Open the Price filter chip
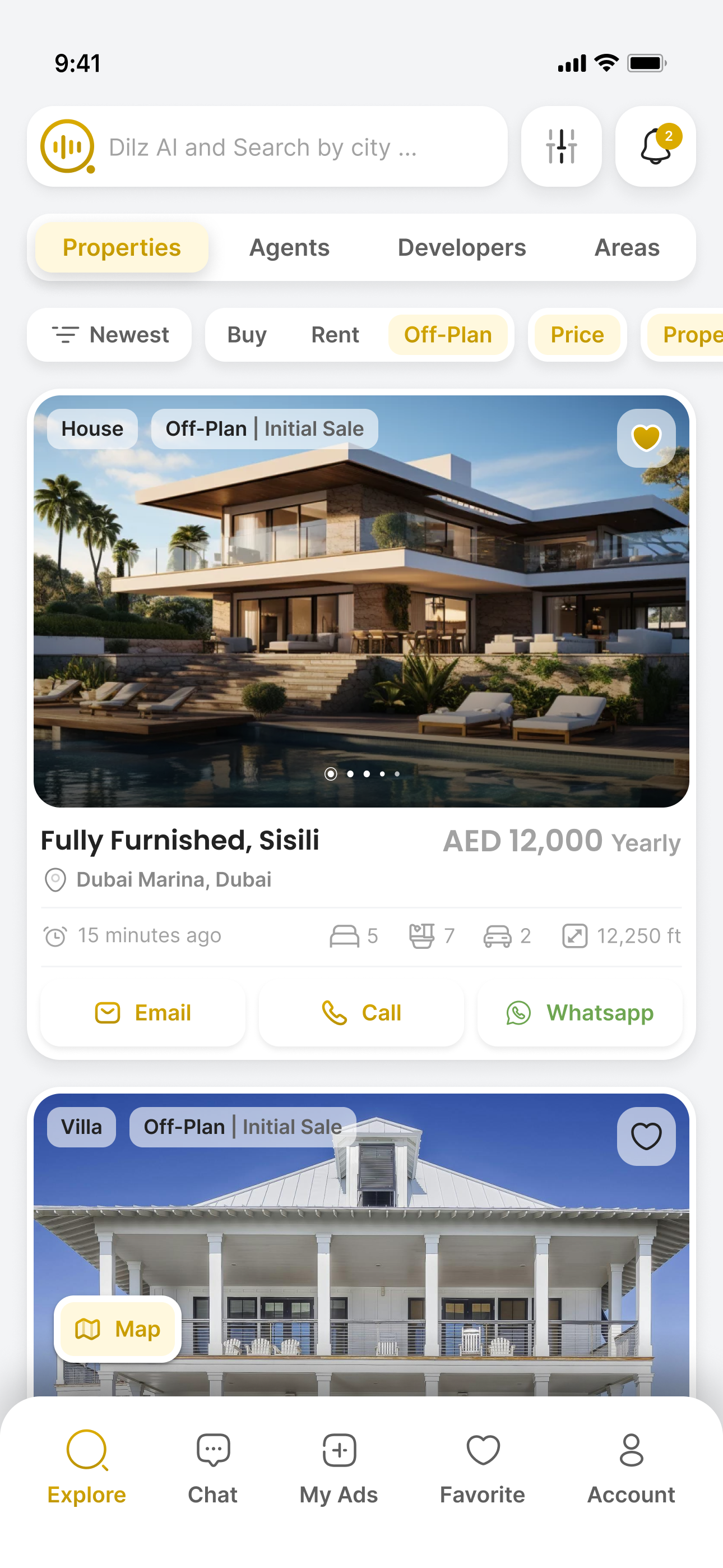 pyautogui.click(x=576, y=335)
